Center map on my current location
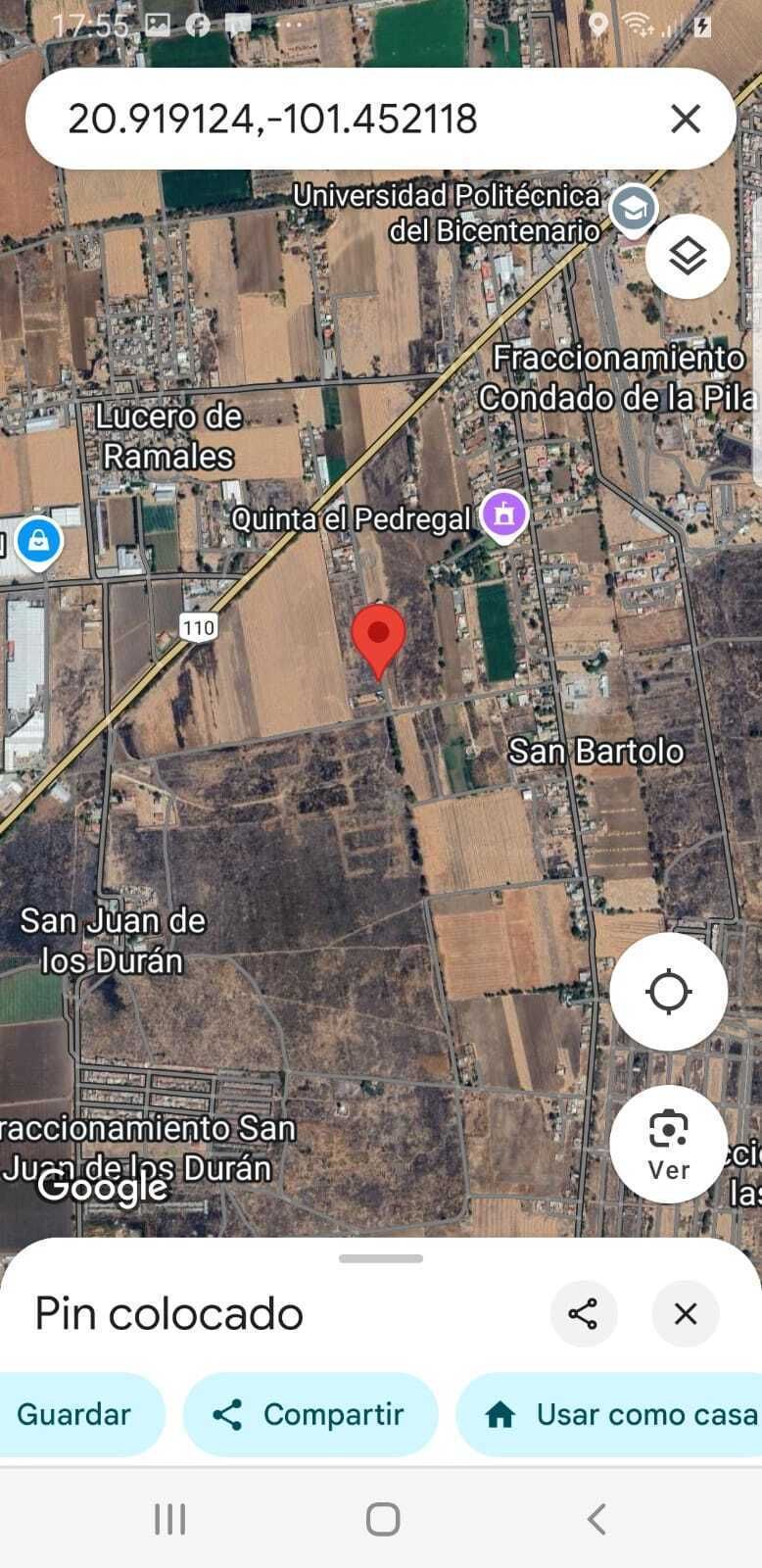 pyautogui.click(x=669, y=992)
